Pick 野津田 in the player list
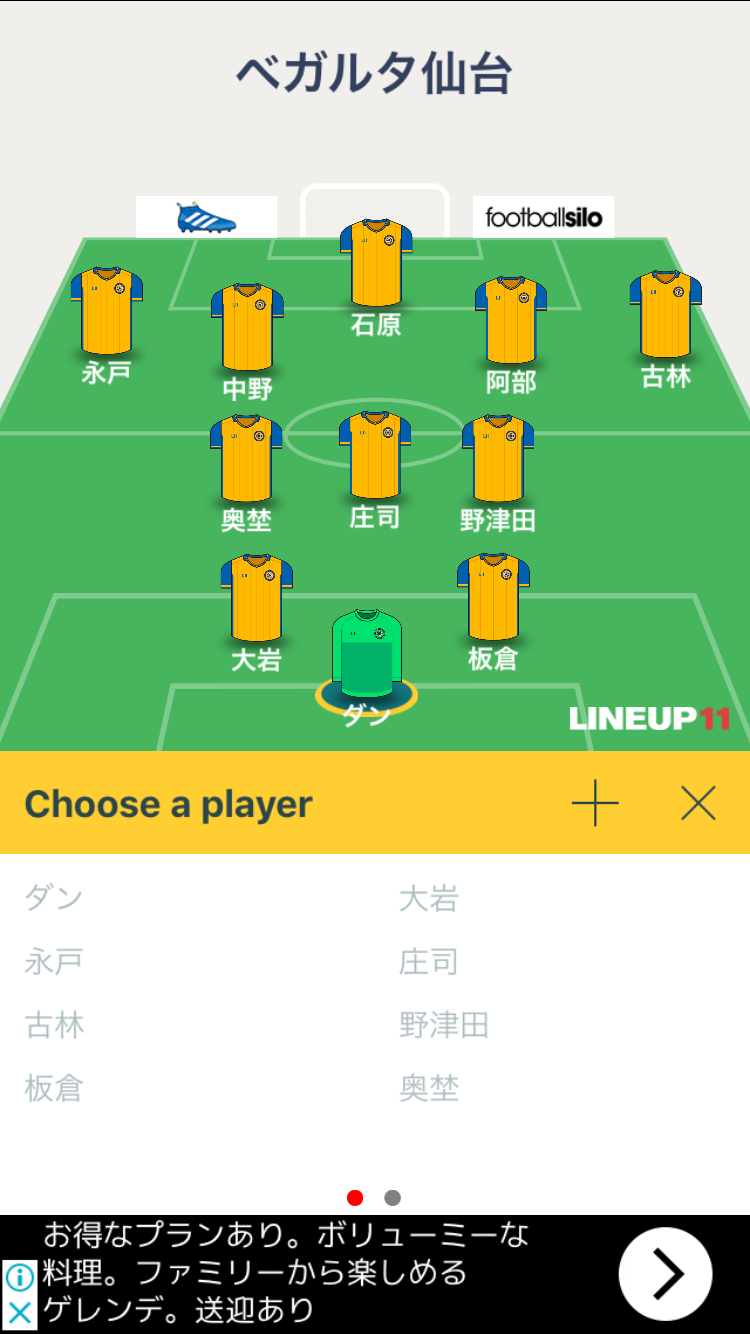The image size is (750, 1334). [x=444, y=1025]
